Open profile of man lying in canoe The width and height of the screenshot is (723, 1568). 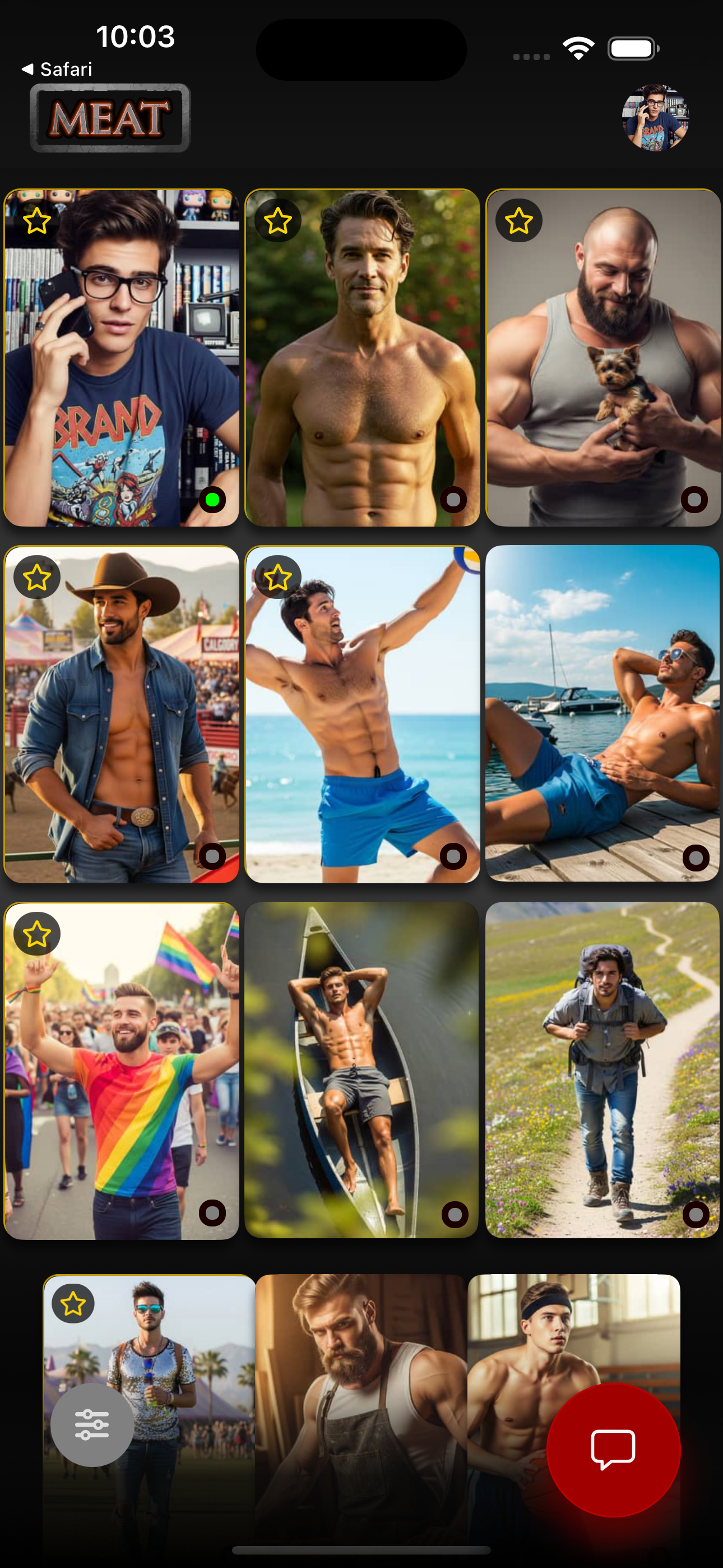pos(362,1071)
